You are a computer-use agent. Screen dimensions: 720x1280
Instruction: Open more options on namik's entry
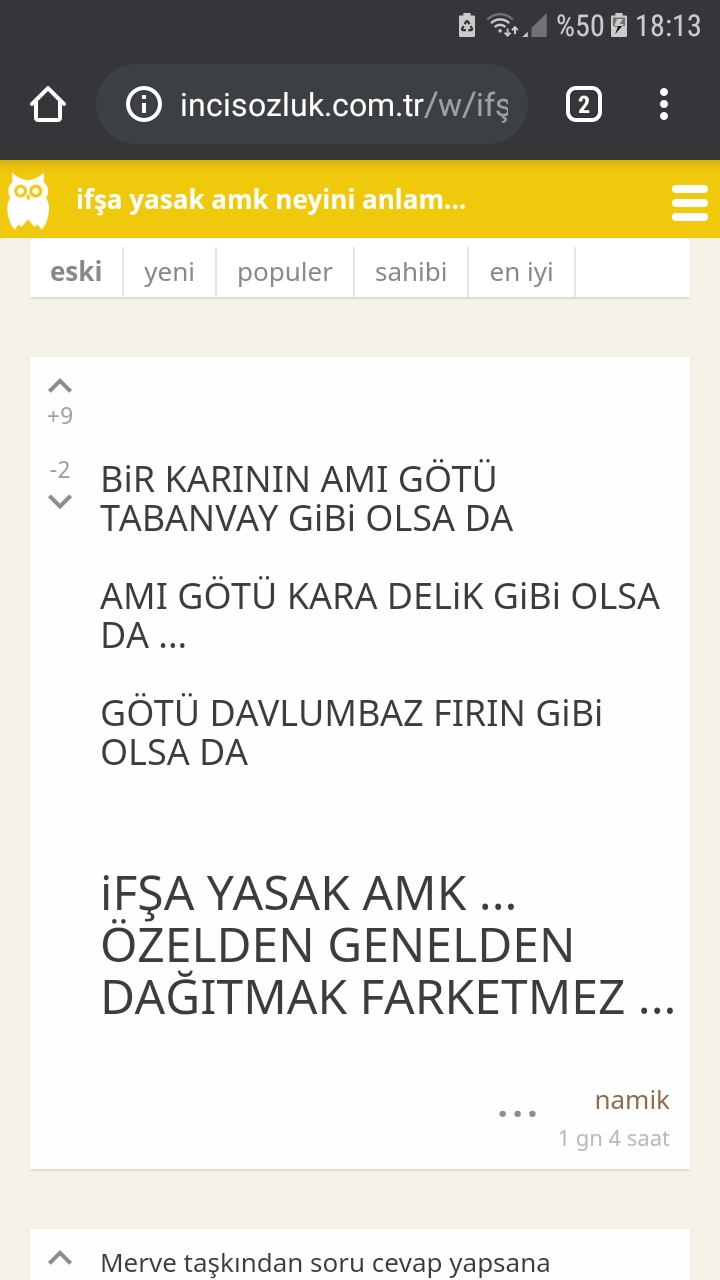click(x=517, y=1113)
